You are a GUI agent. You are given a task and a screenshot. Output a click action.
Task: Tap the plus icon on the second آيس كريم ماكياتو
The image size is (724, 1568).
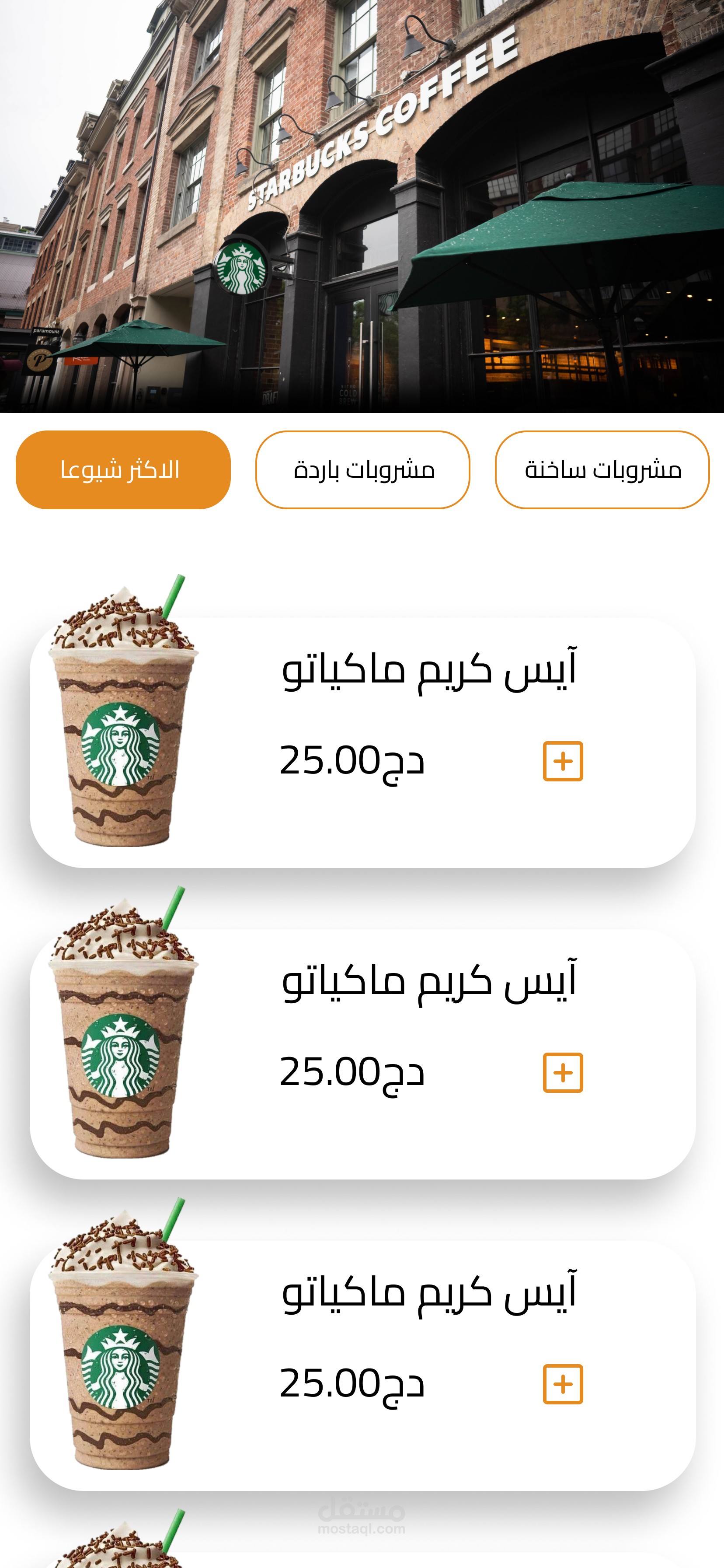tap(563, 1072)
